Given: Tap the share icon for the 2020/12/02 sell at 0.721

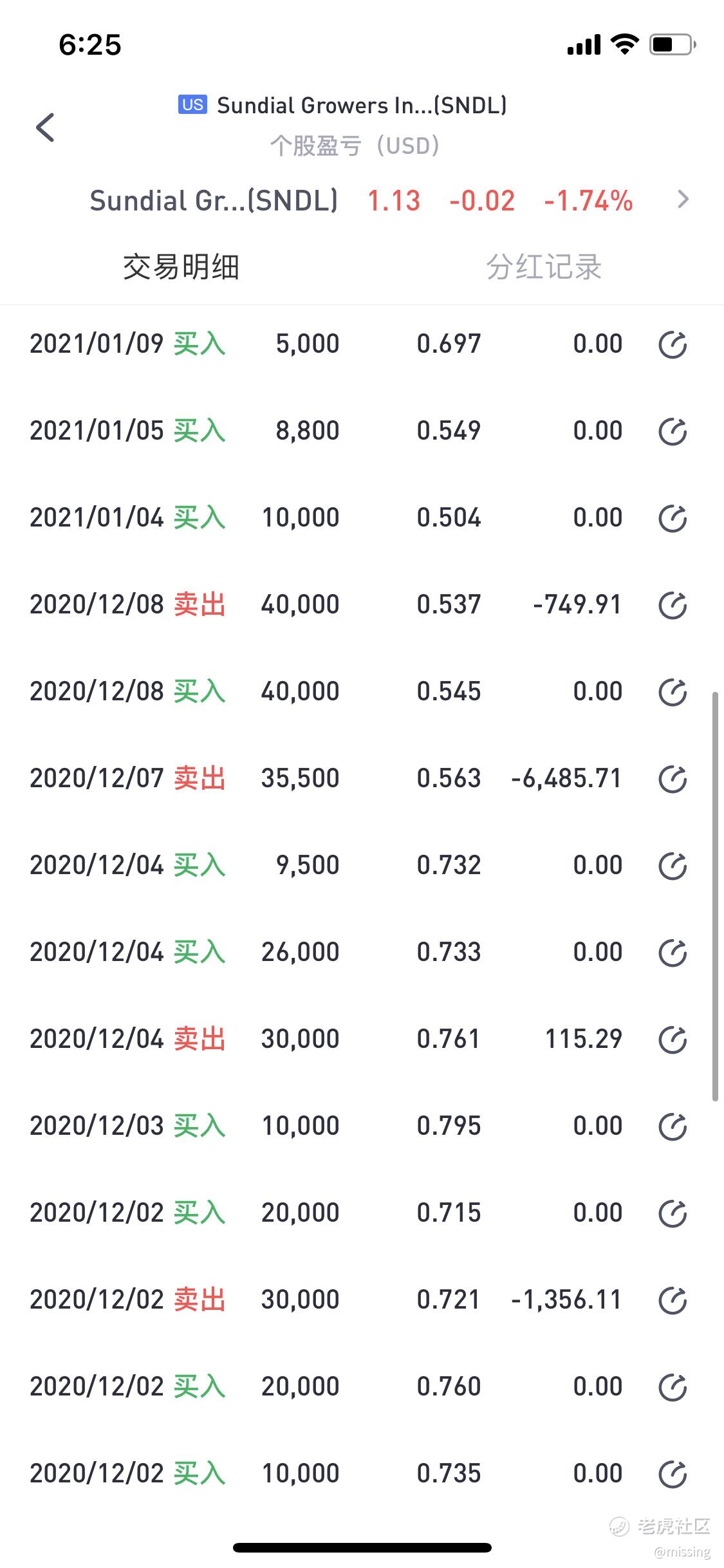Looking at the screenshot, I should click(673, 1300).
